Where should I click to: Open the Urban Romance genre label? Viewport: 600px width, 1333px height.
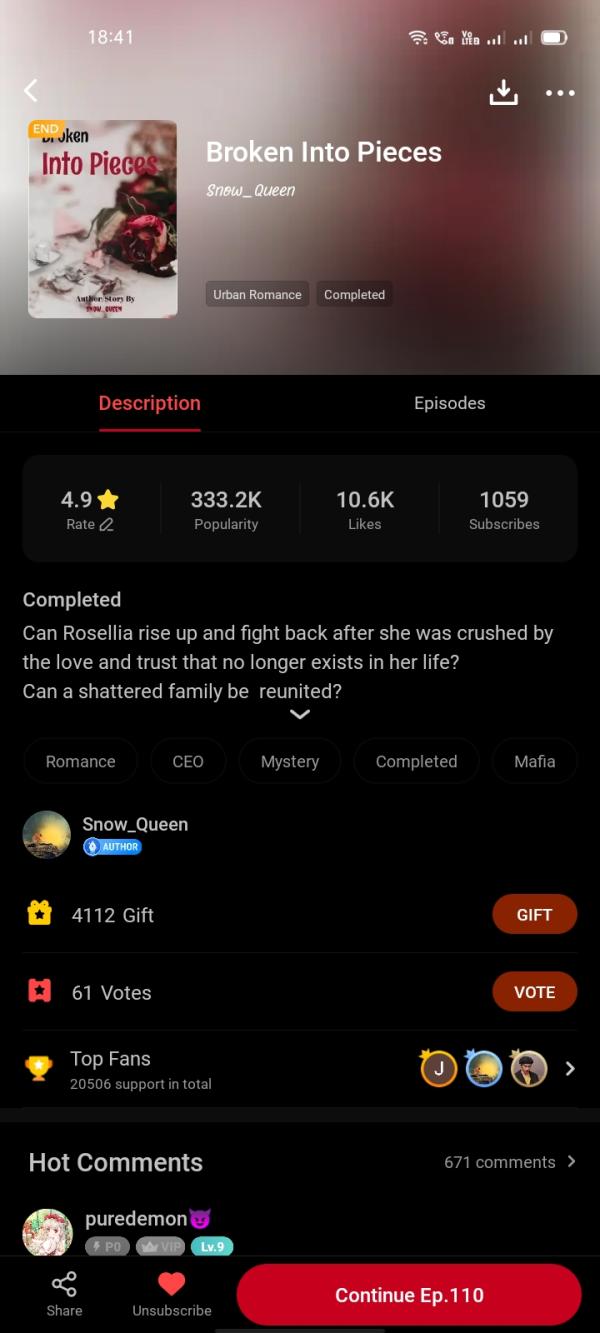pyautogui.click(x=257, y=295)
